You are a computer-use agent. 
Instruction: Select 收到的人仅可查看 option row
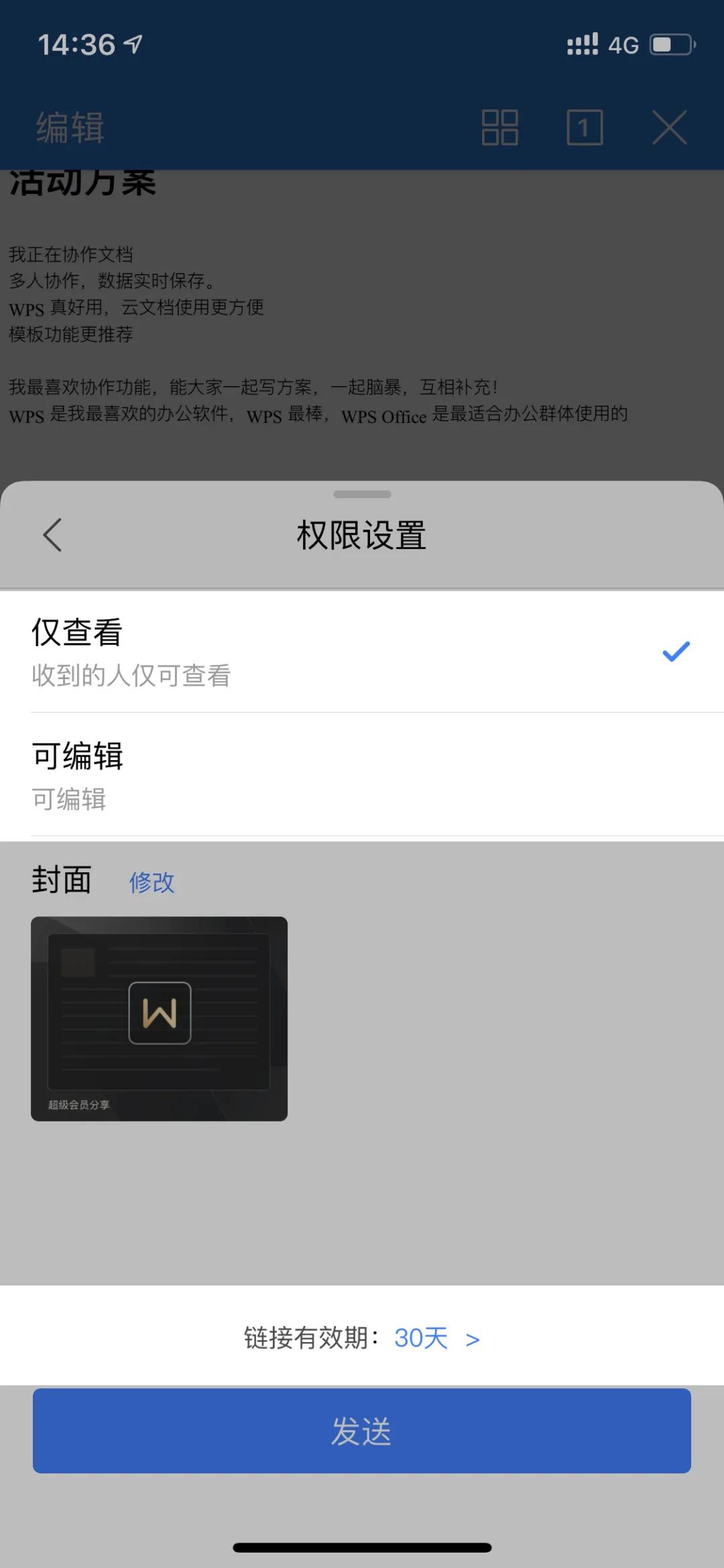point(130,676)
